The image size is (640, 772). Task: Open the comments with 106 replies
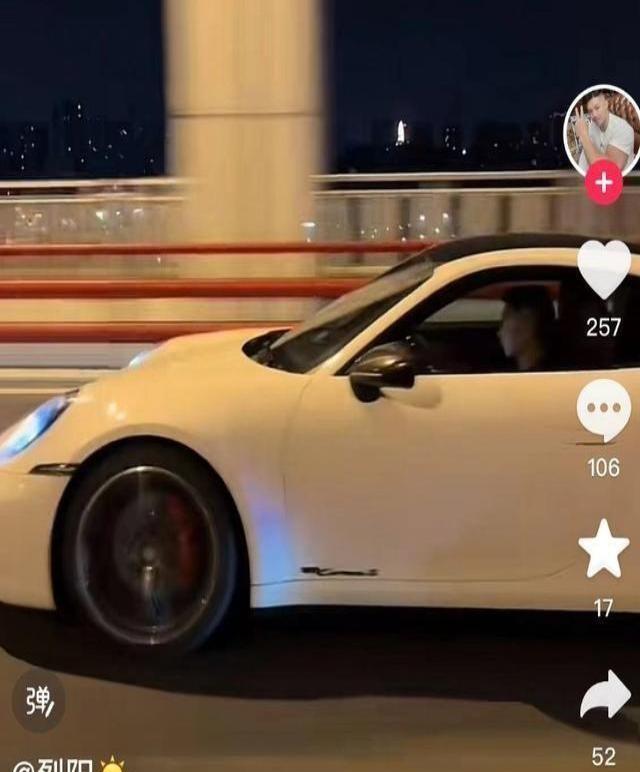point(604,411)
